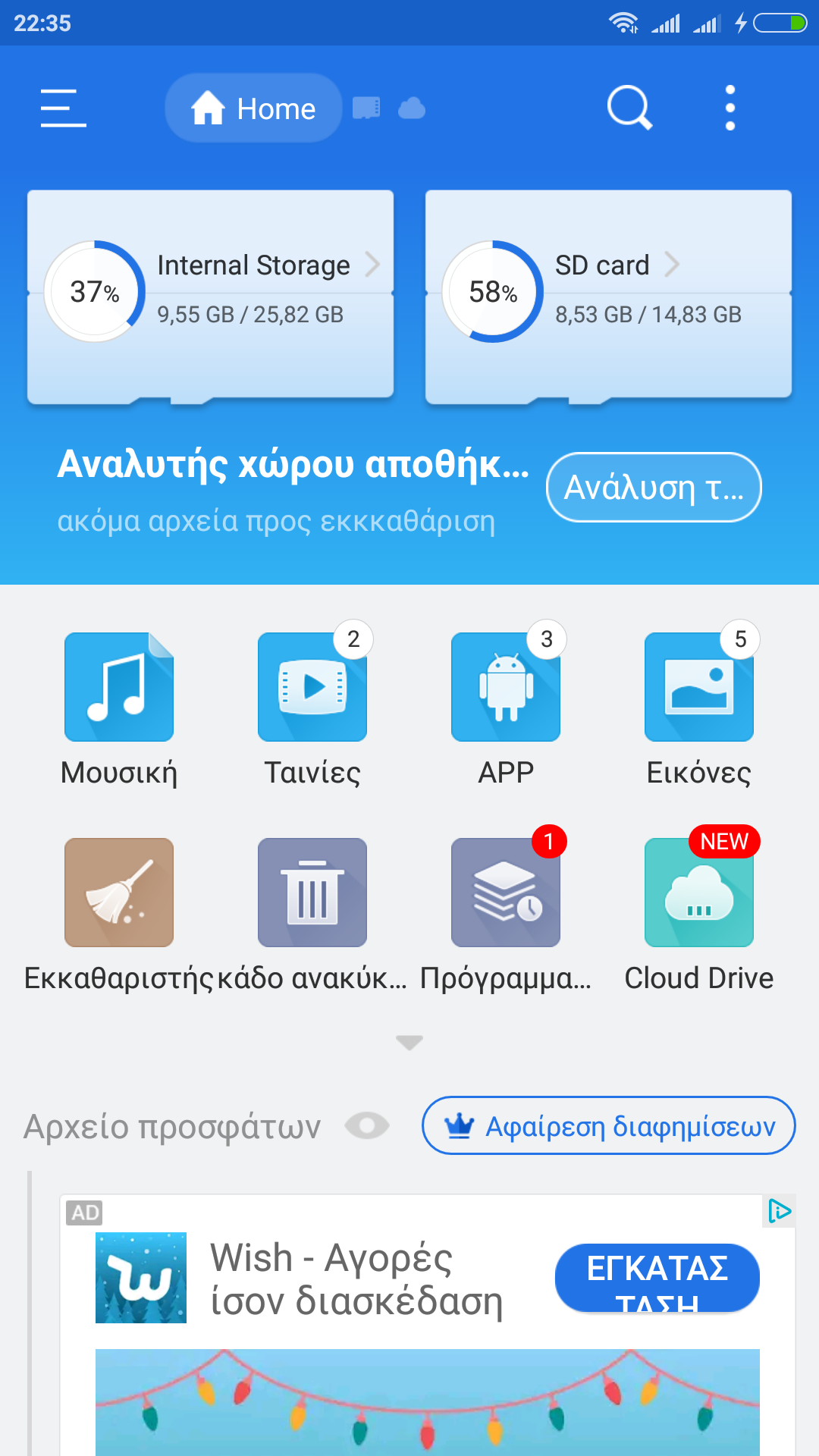Tap the Αφαίρεση διαφημίσεων remove ads button
Viewport: 819px width, 1456px height.
click(x=608, y=1126)
